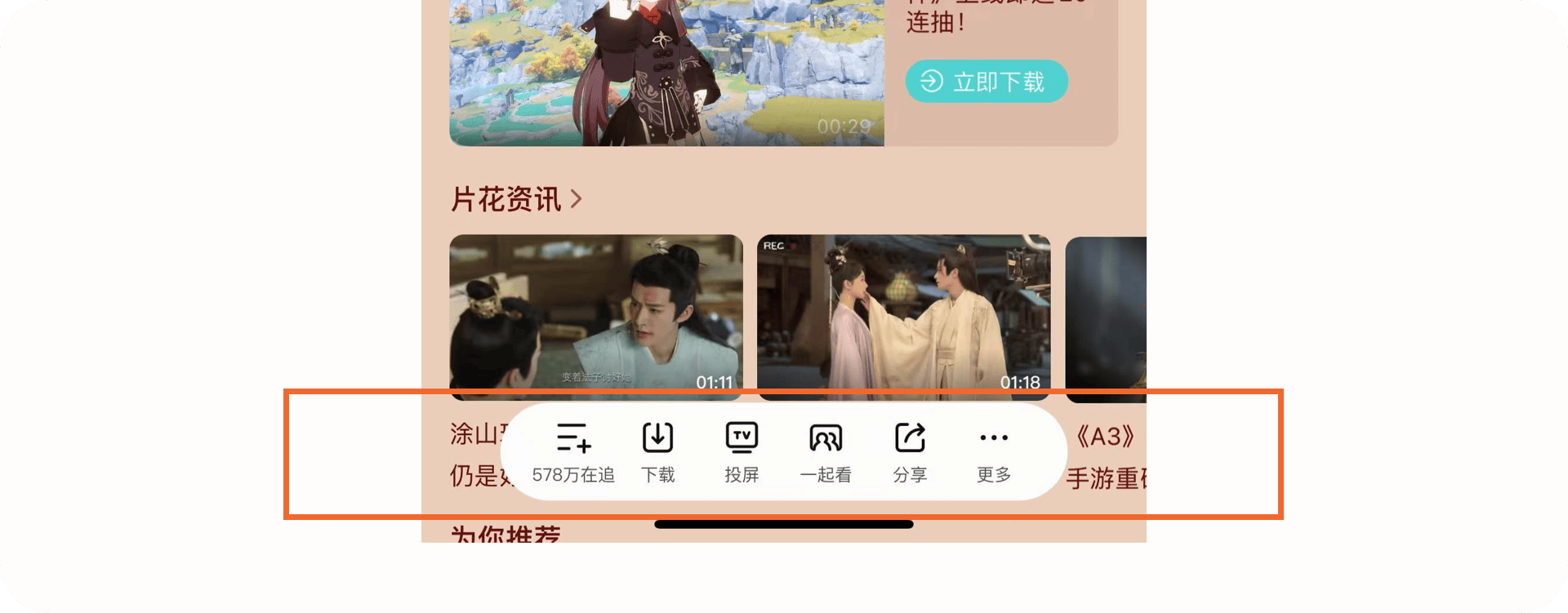Screen dimensions: 1568x613
Task: Tap the 下载 download icon
Action: [x=657, y=451]
